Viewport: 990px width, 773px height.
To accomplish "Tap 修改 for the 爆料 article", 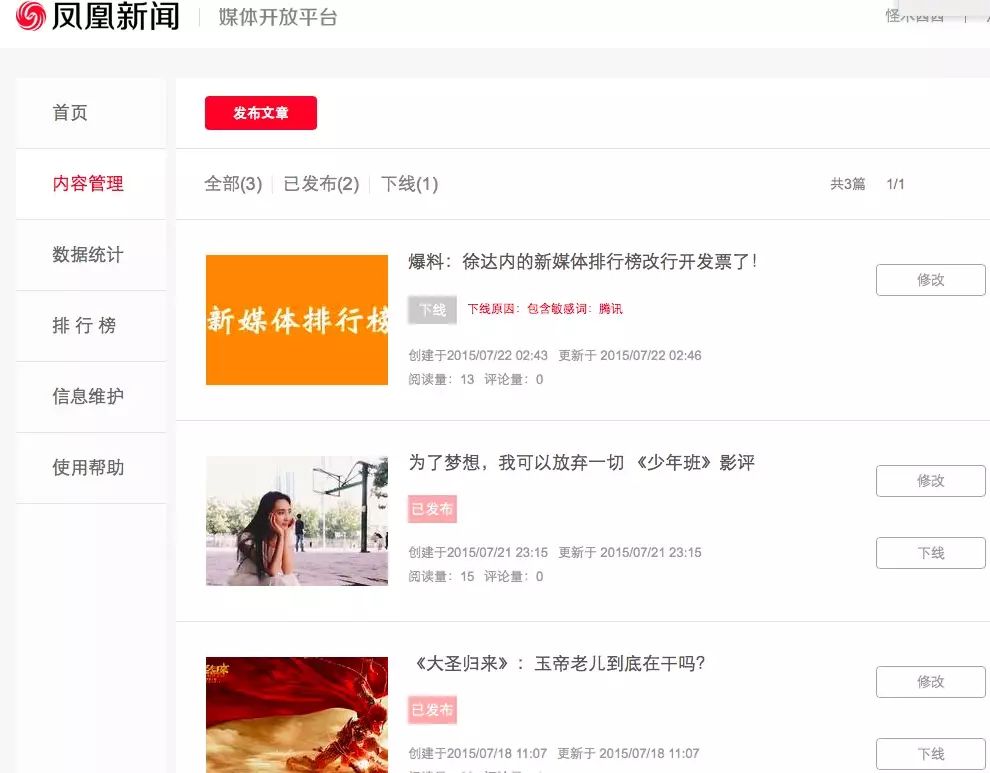I will click(930, 280).
